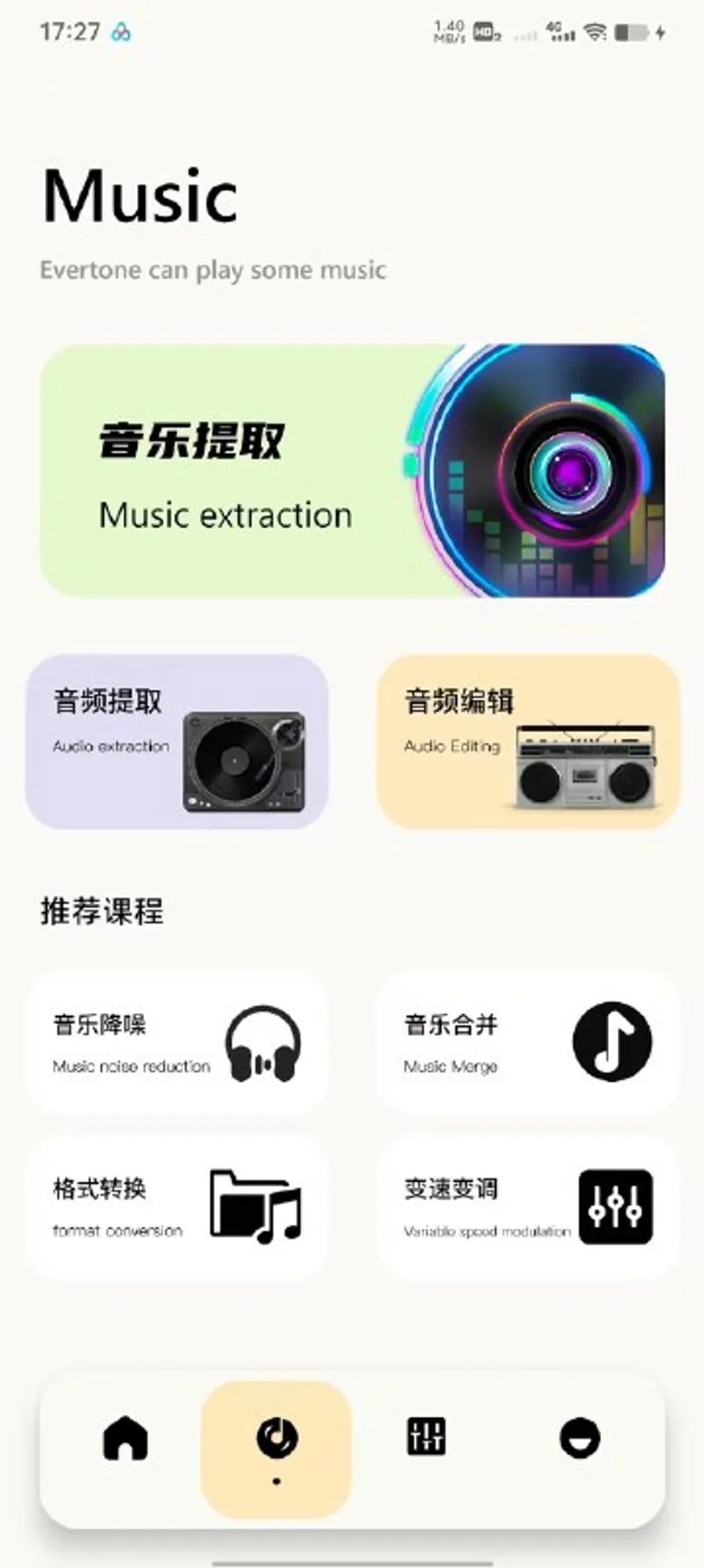Viewport: 704px width, 1568px height.
Task: Select the Home icon in bottom navigation
Action: coord(125,1436)
